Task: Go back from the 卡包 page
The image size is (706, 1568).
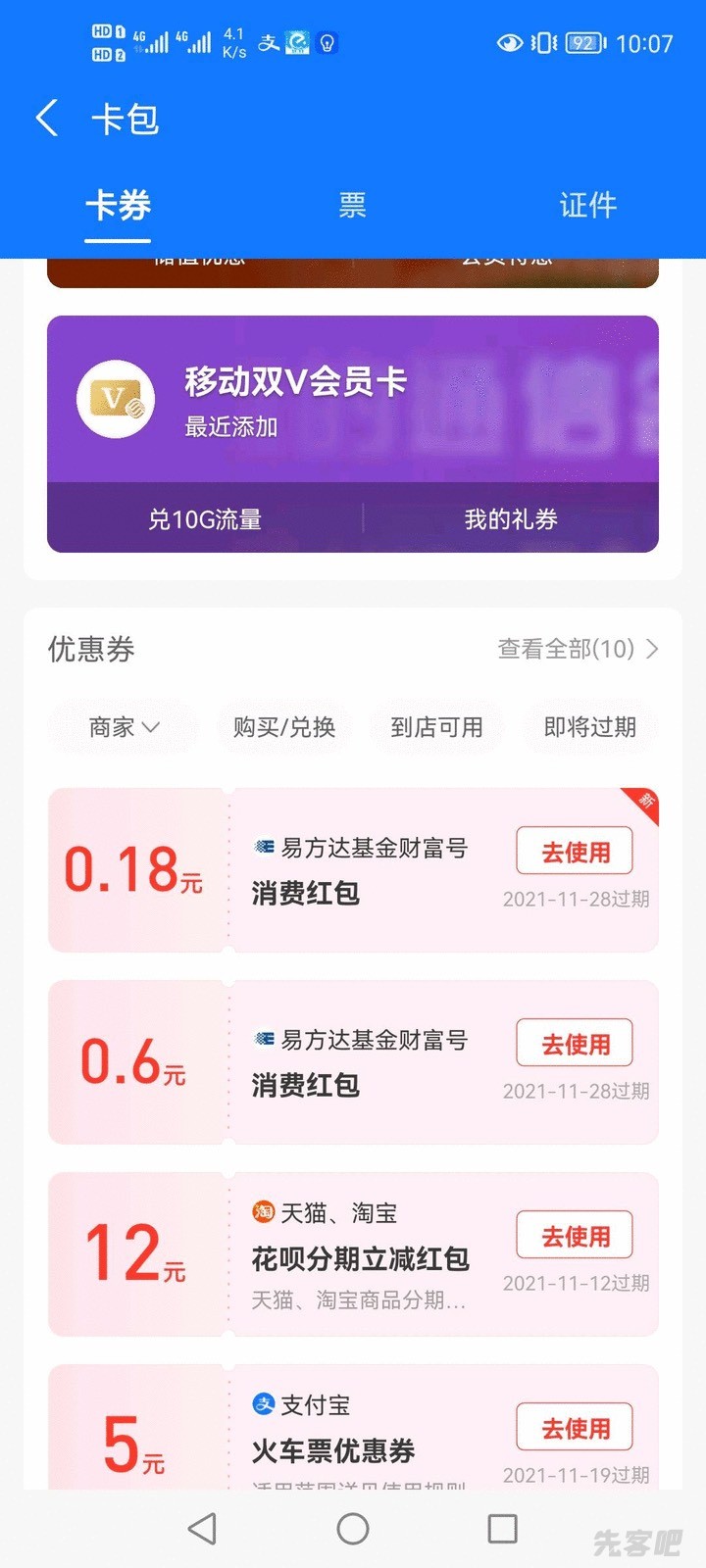Action: pyautogui.click(x=47, y=119)
